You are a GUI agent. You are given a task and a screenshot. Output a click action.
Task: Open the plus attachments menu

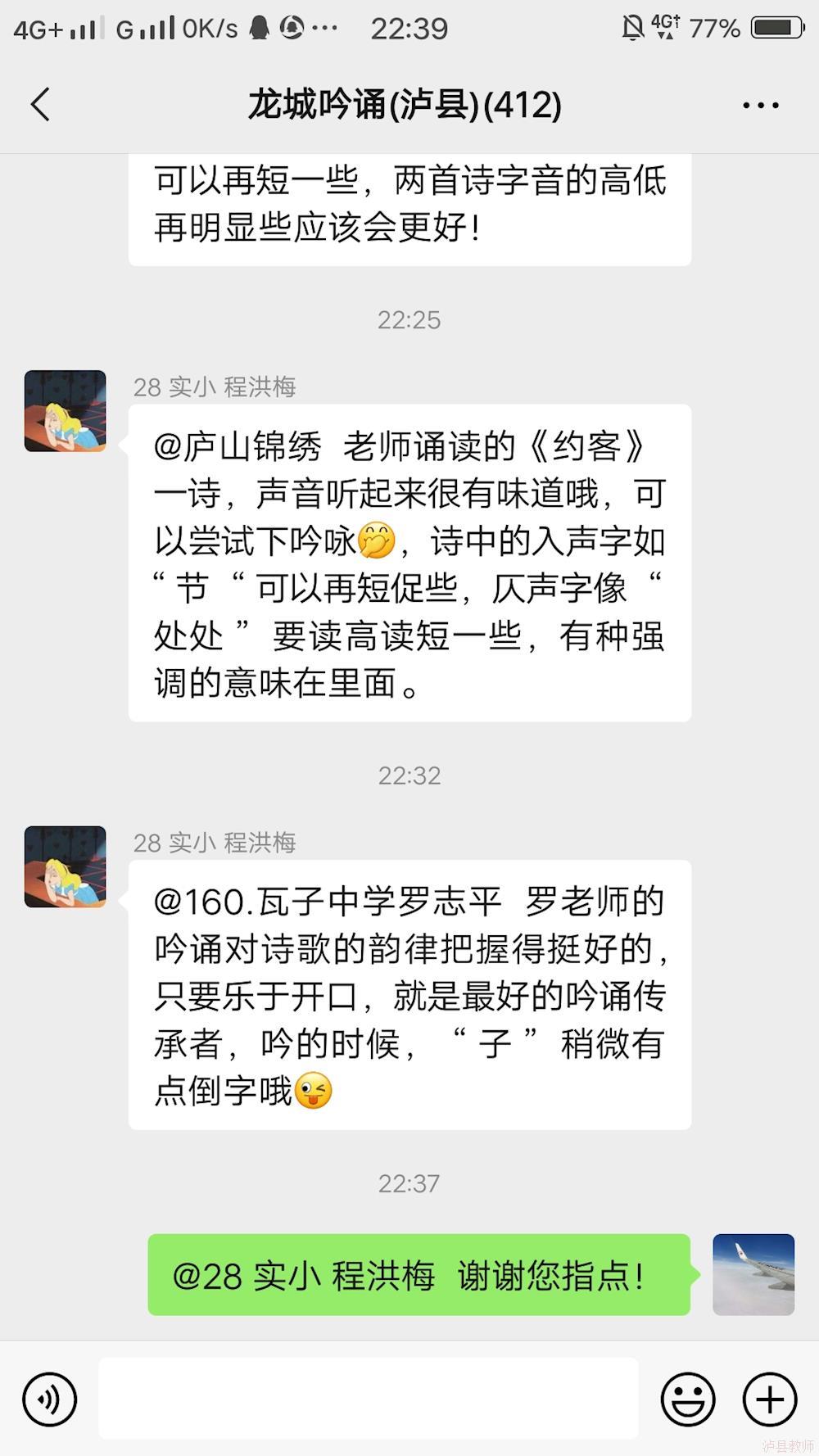coord(769,1399)
